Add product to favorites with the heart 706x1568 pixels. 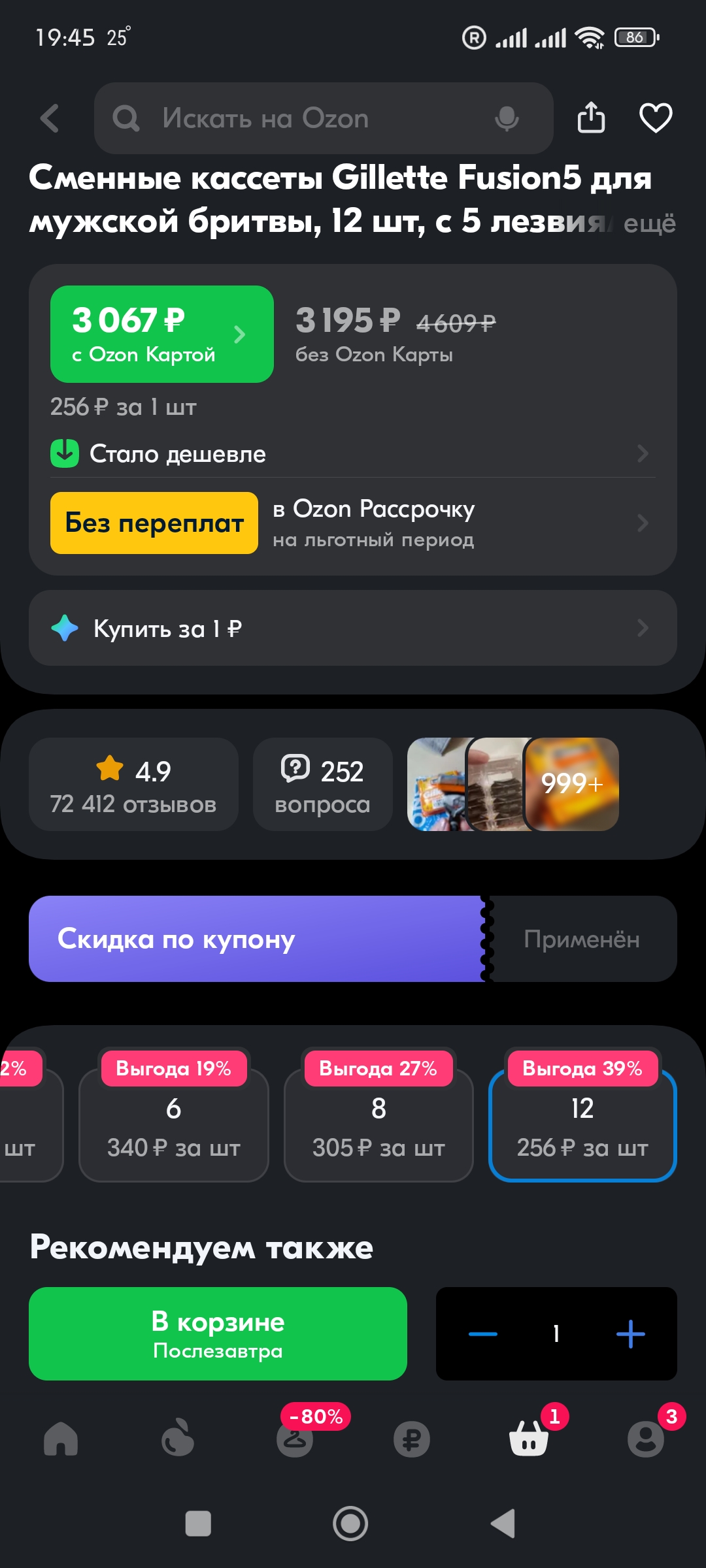click(x=655, y=118)
